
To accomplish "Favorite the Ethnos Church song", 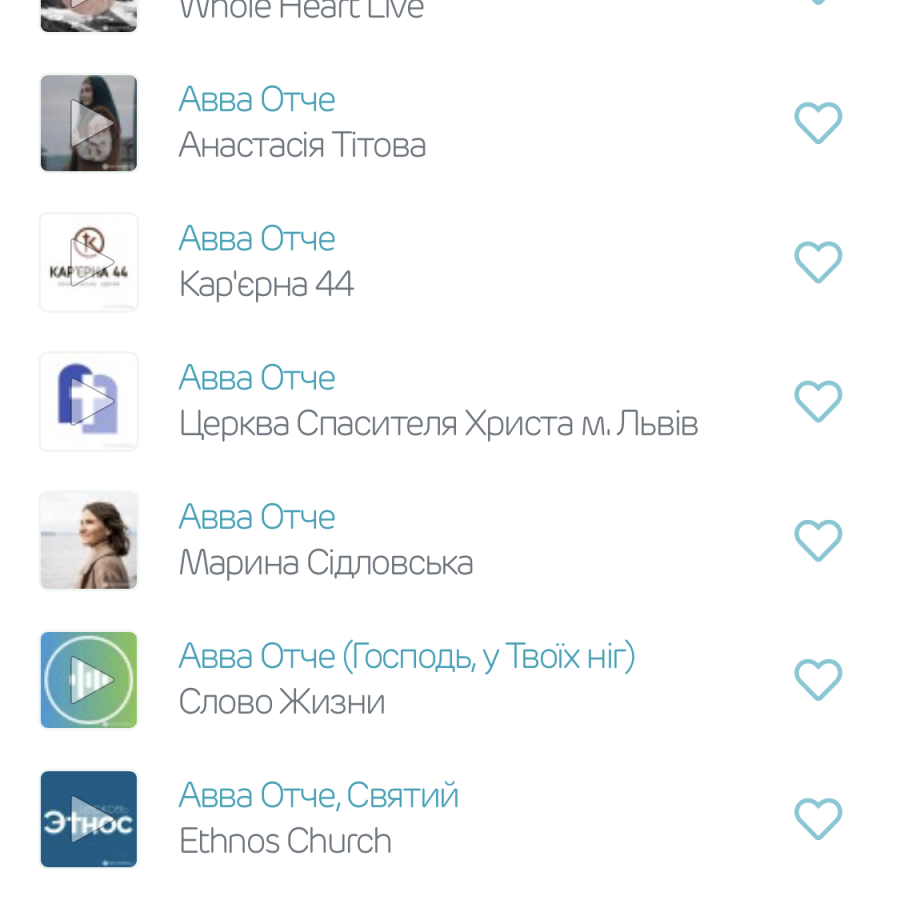I will click(818, 819).
